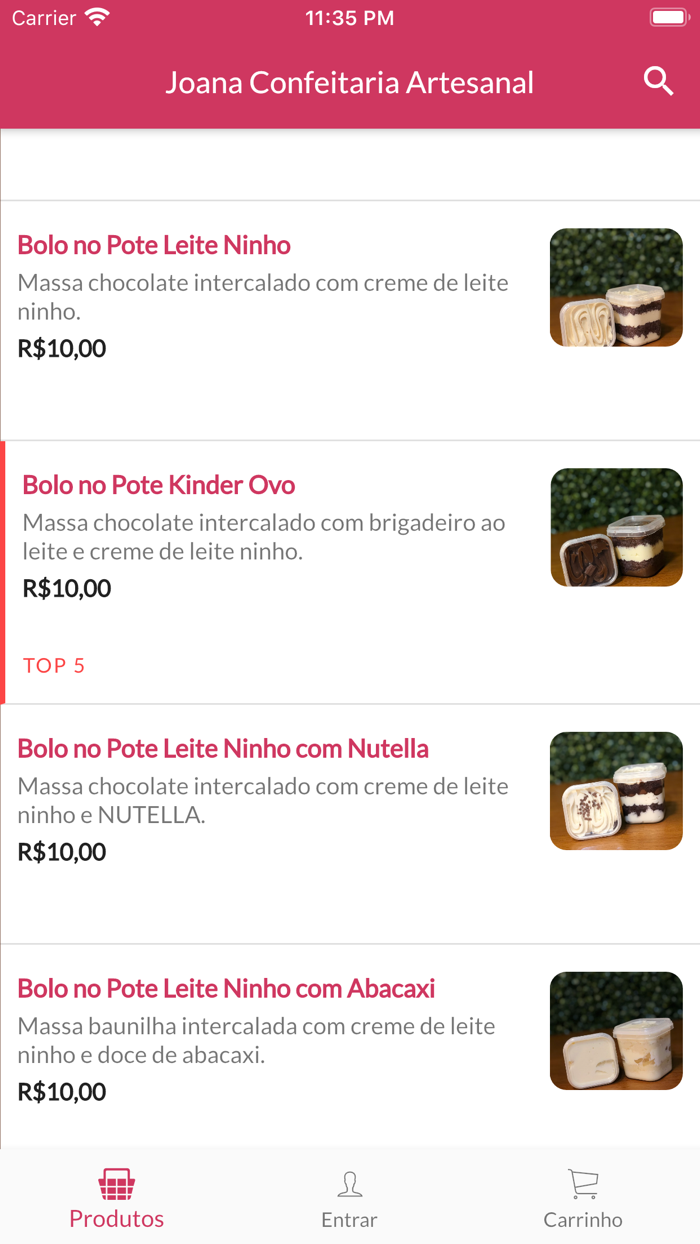Switch to the Produtos tab

pos(117,1199)
